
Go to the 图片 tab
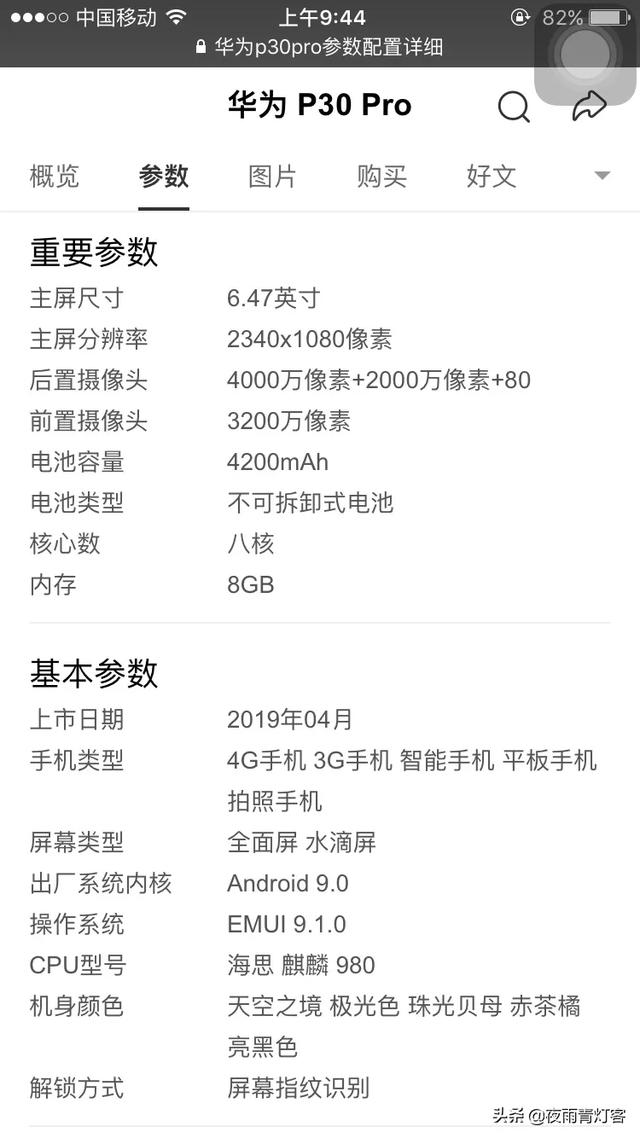(x=272, y=177)
